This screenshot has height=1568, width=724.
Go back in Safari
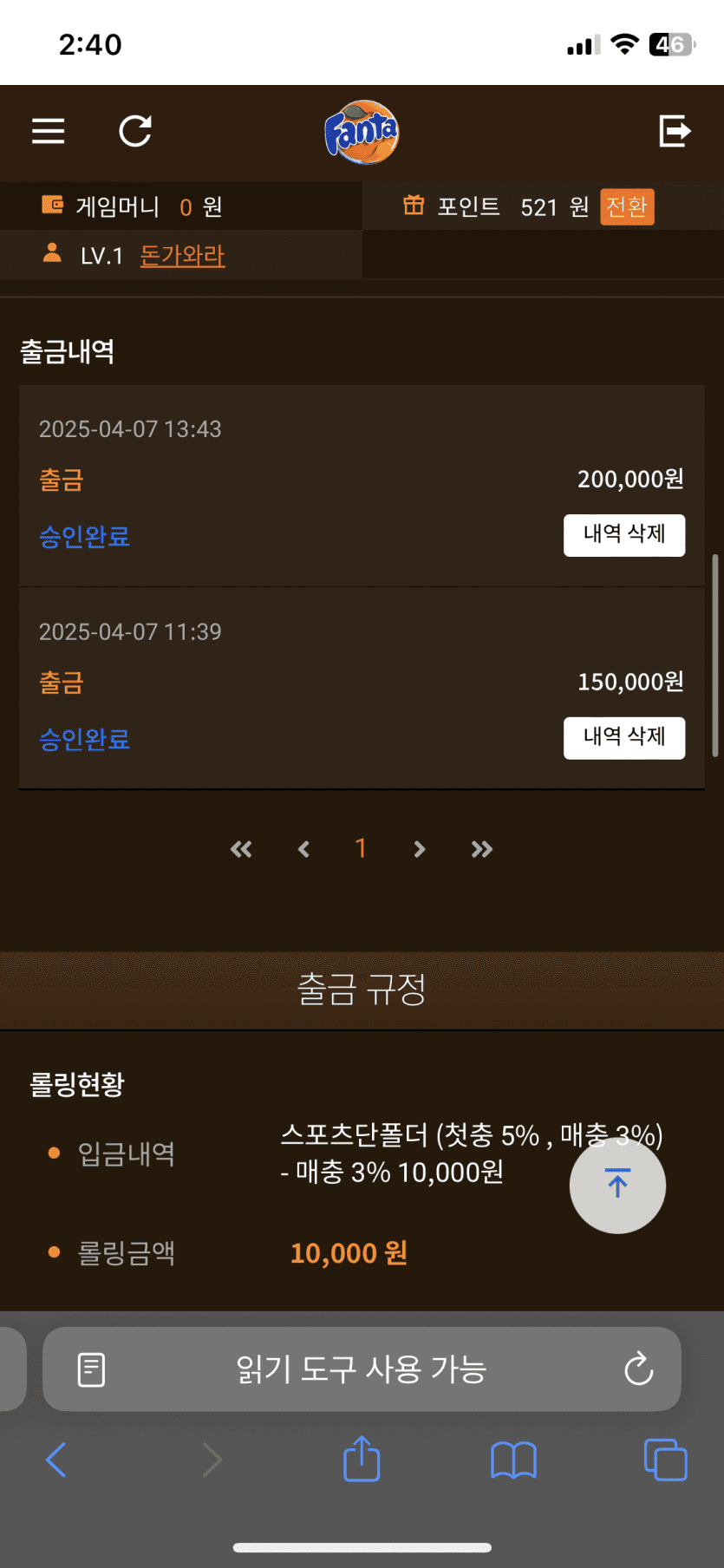click(56, 1460)
